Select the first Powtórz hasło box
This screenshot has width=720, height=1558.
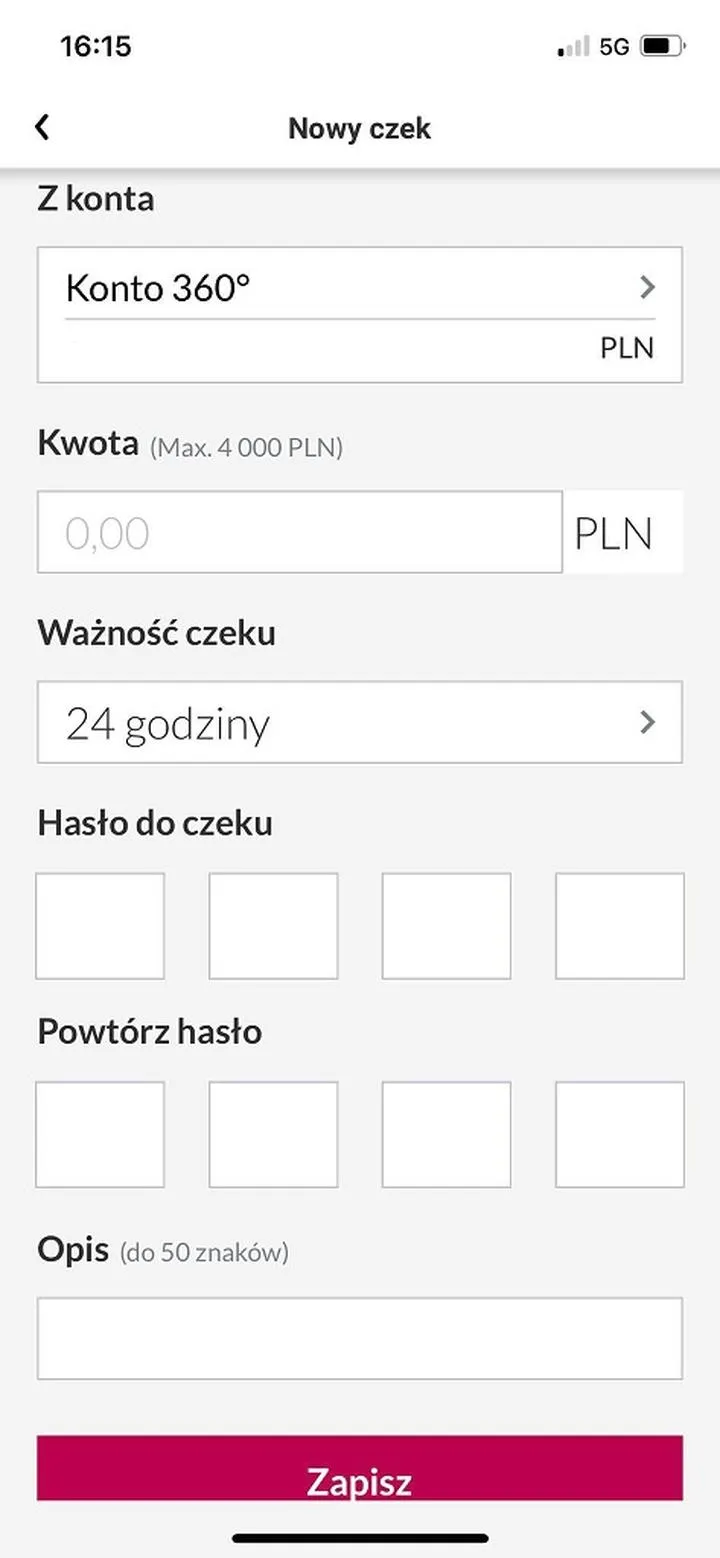pos(100,1134)
